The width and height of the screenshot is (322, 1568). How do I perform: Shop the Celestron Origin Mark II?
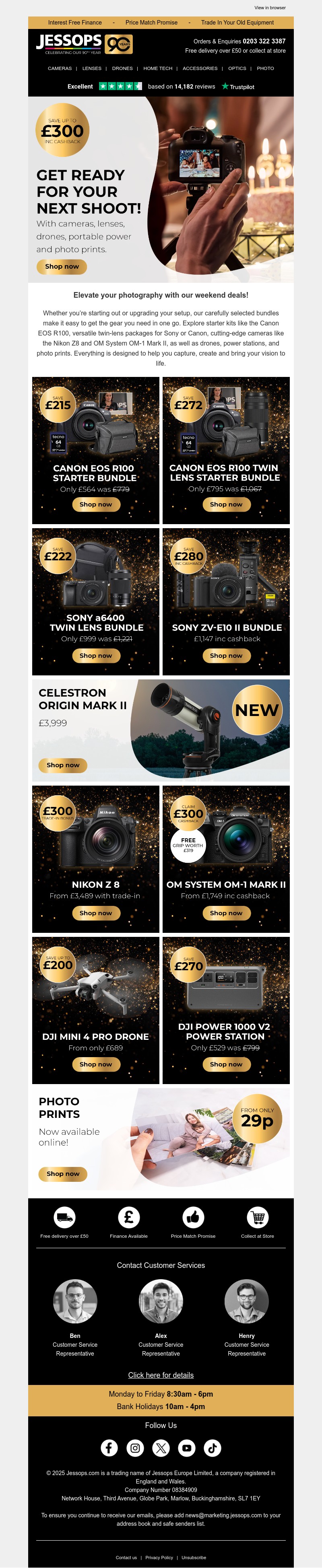[x=63, y=765]
